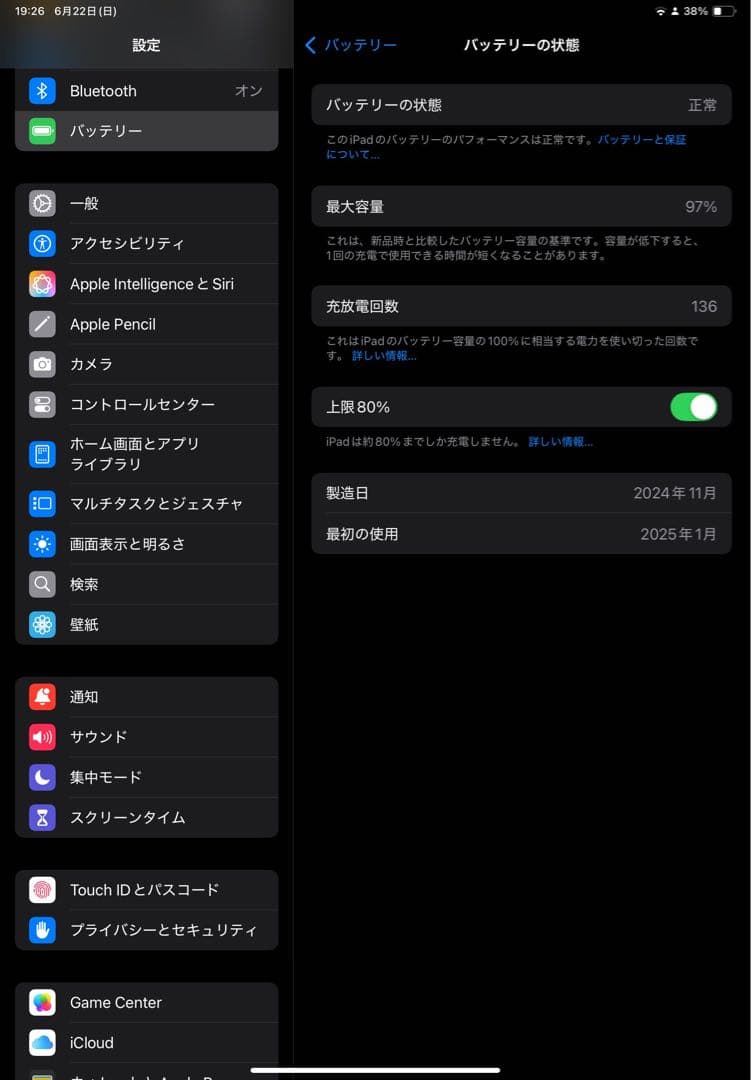The width and height of the screenshot is (751, 1080).
Task: Open the 壁紙 settings icon
Action: click(x=42, y=624)
